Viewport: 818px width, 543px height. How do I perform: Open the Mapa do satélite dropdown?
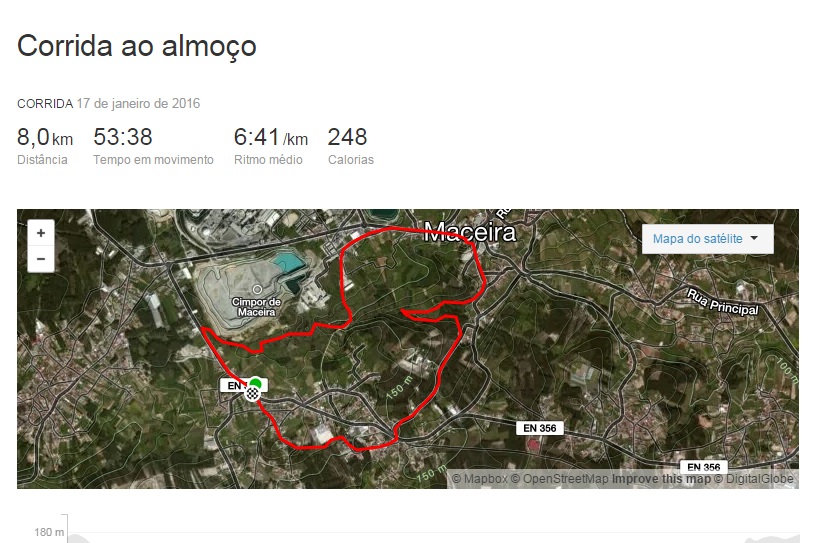pyautogui.click(x=706, y=238)
